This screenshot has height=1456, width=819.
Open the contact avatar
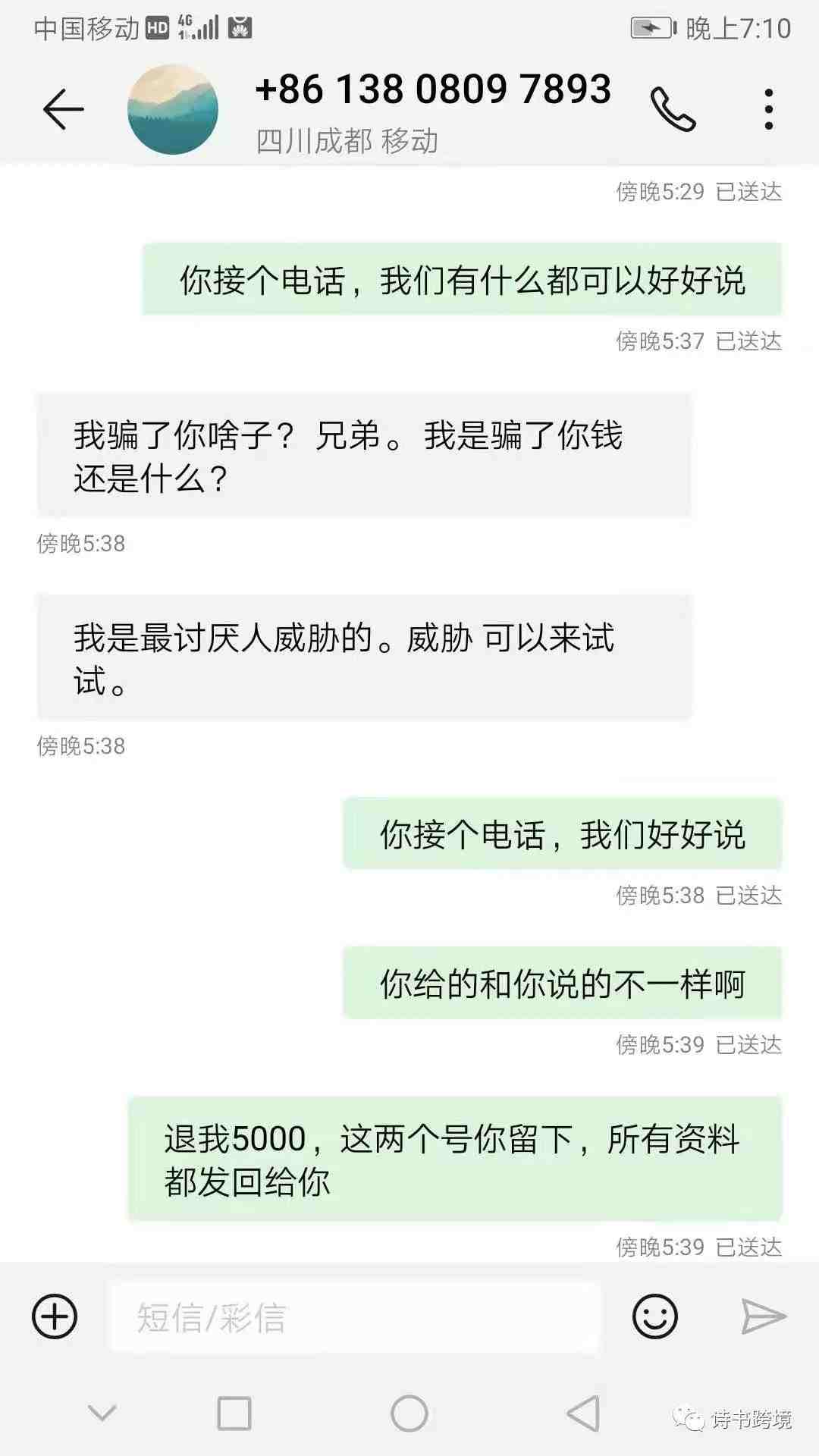[173, 110]
